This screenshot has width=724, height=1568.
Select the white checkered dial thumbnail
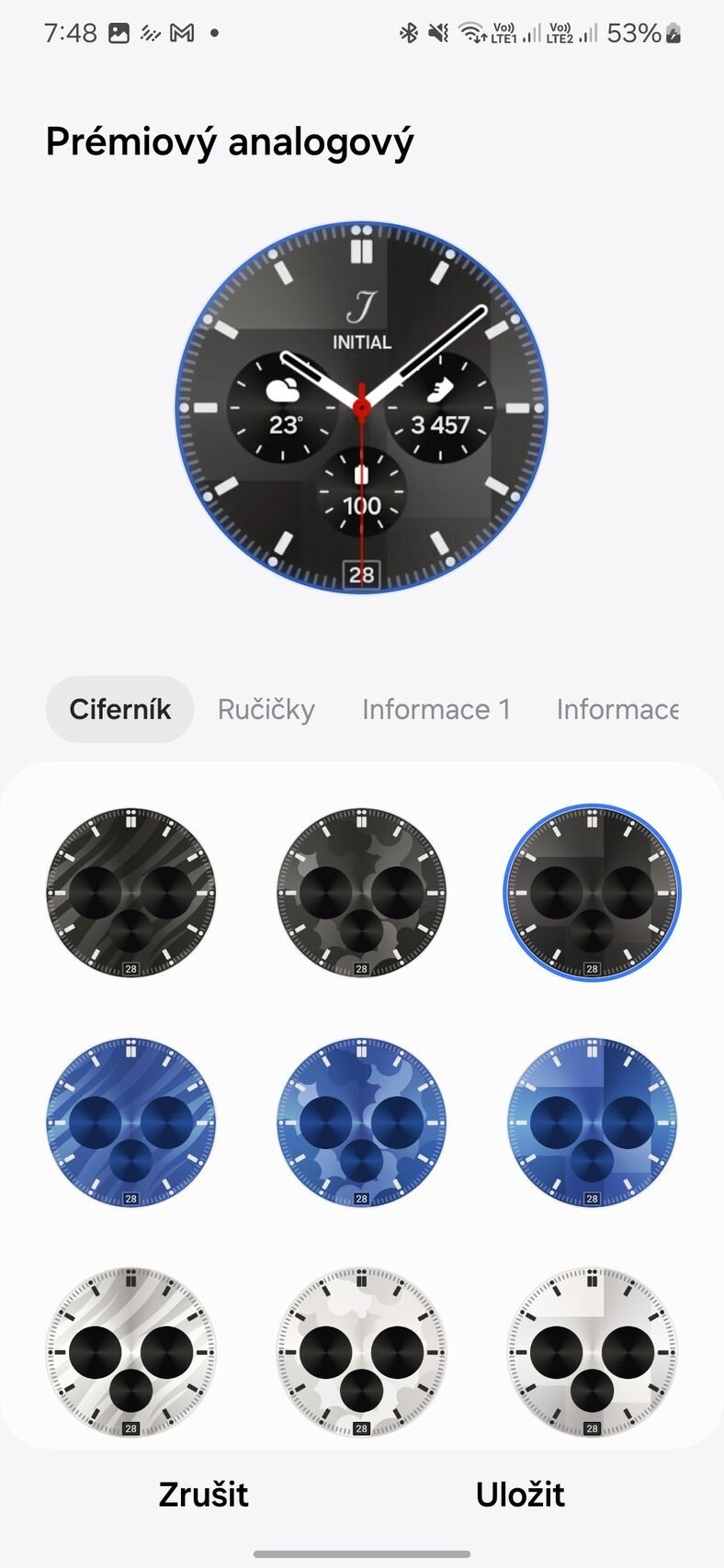click(592, 1348)
